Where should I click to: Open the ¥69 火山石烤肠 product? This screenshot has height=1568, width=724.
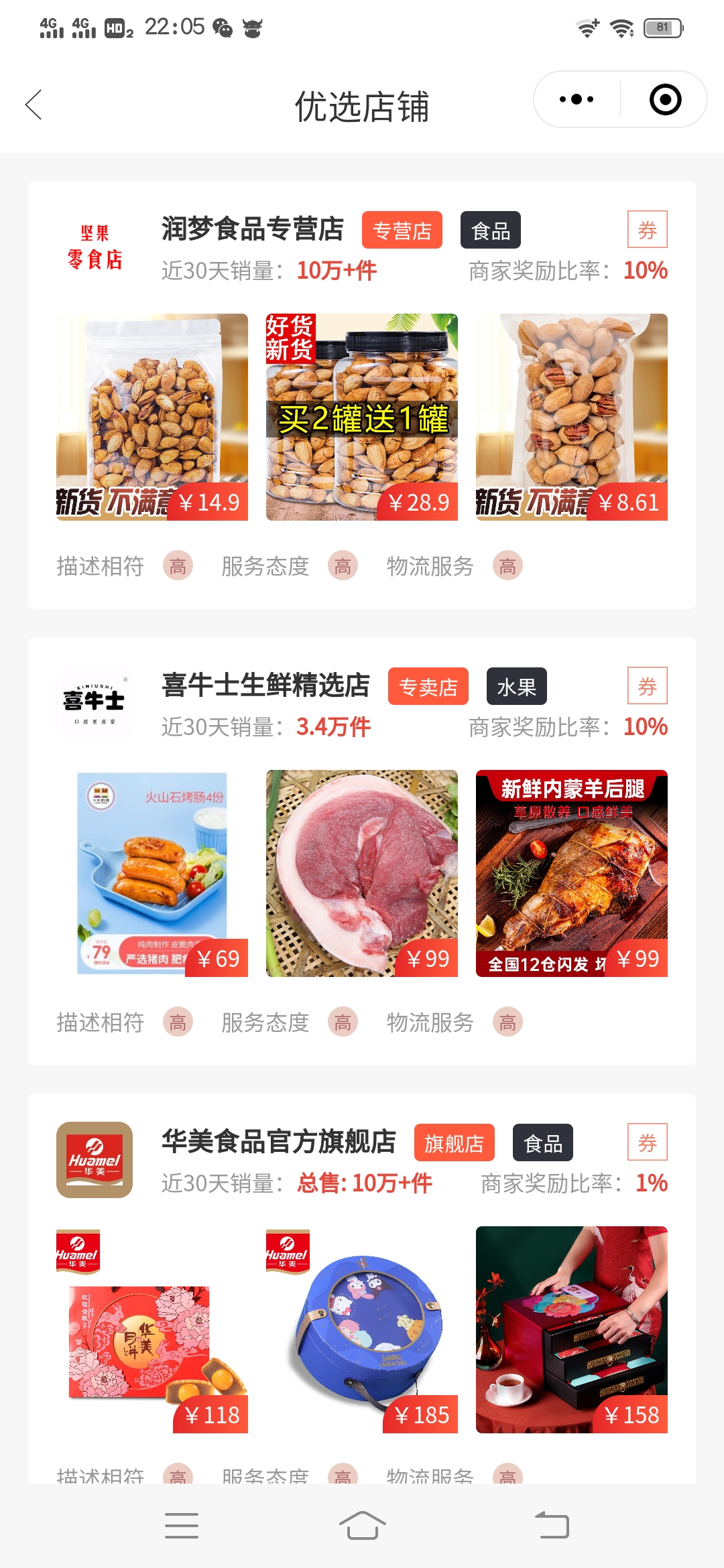click(152, 873)
